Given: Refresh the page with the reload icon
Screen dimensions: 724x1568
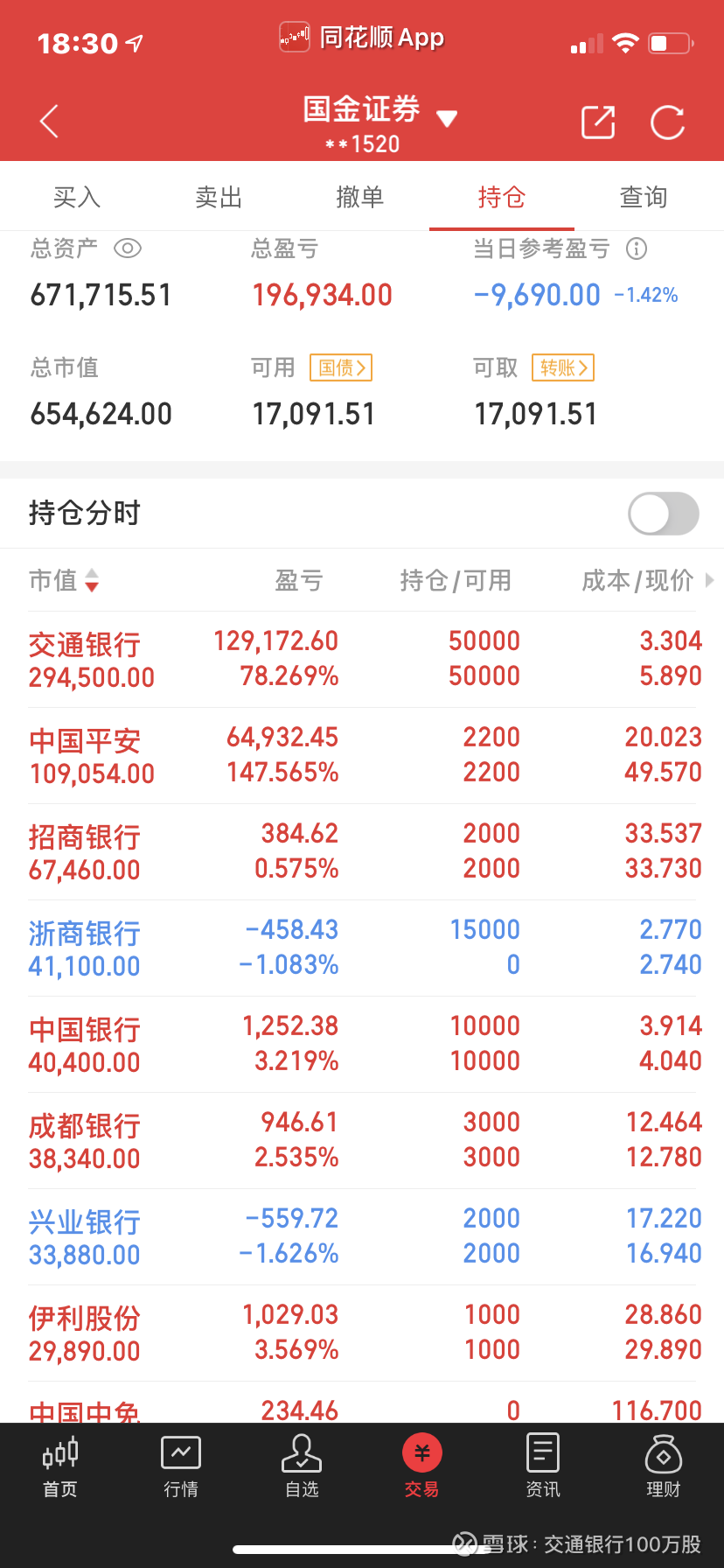Looking at the screenshot, I should (x=667, y=122).
